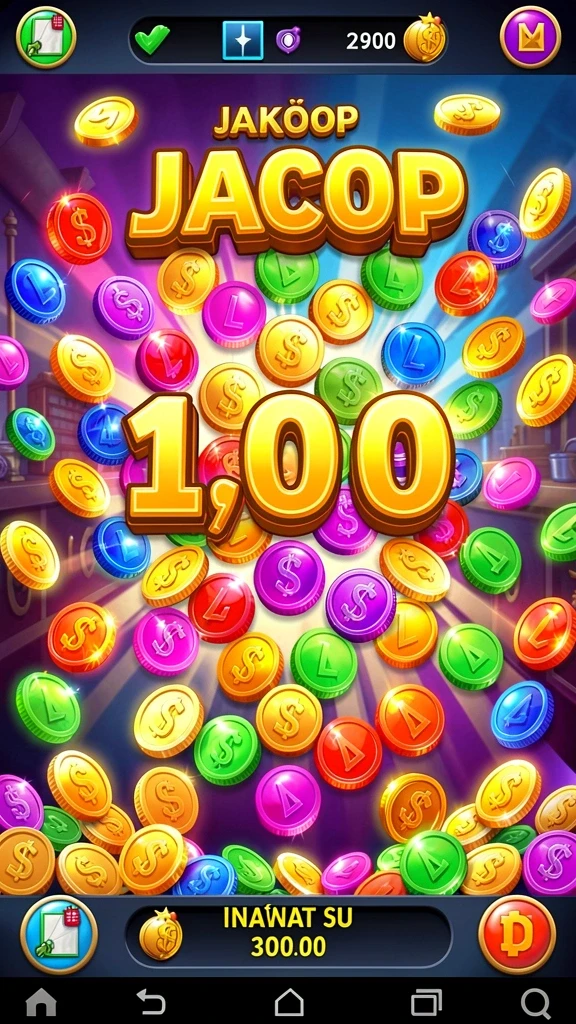Viewport: 576px width, 1024px height.
Task: Open the green notes icon at top
Action: click(x=46, y=37)
